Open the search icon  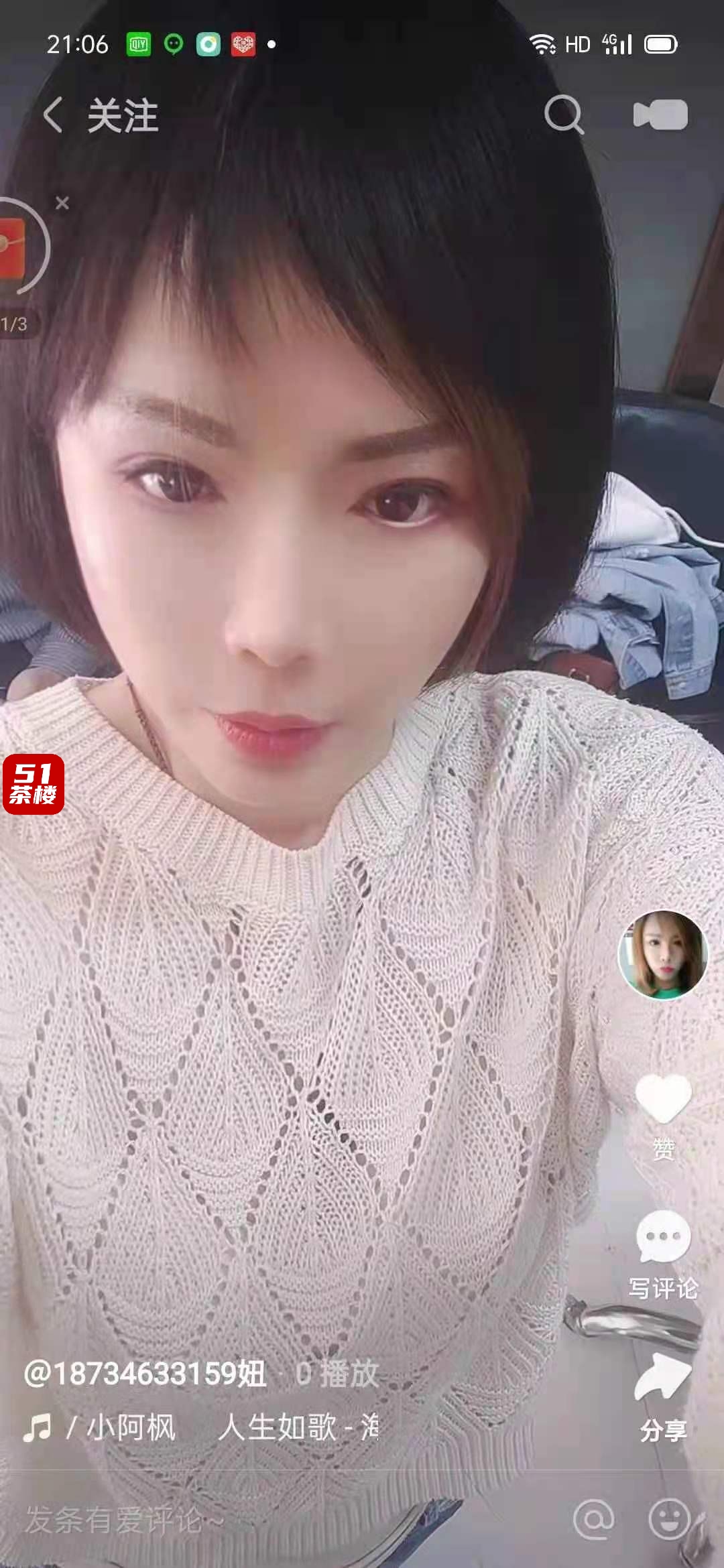pos(565,115)
